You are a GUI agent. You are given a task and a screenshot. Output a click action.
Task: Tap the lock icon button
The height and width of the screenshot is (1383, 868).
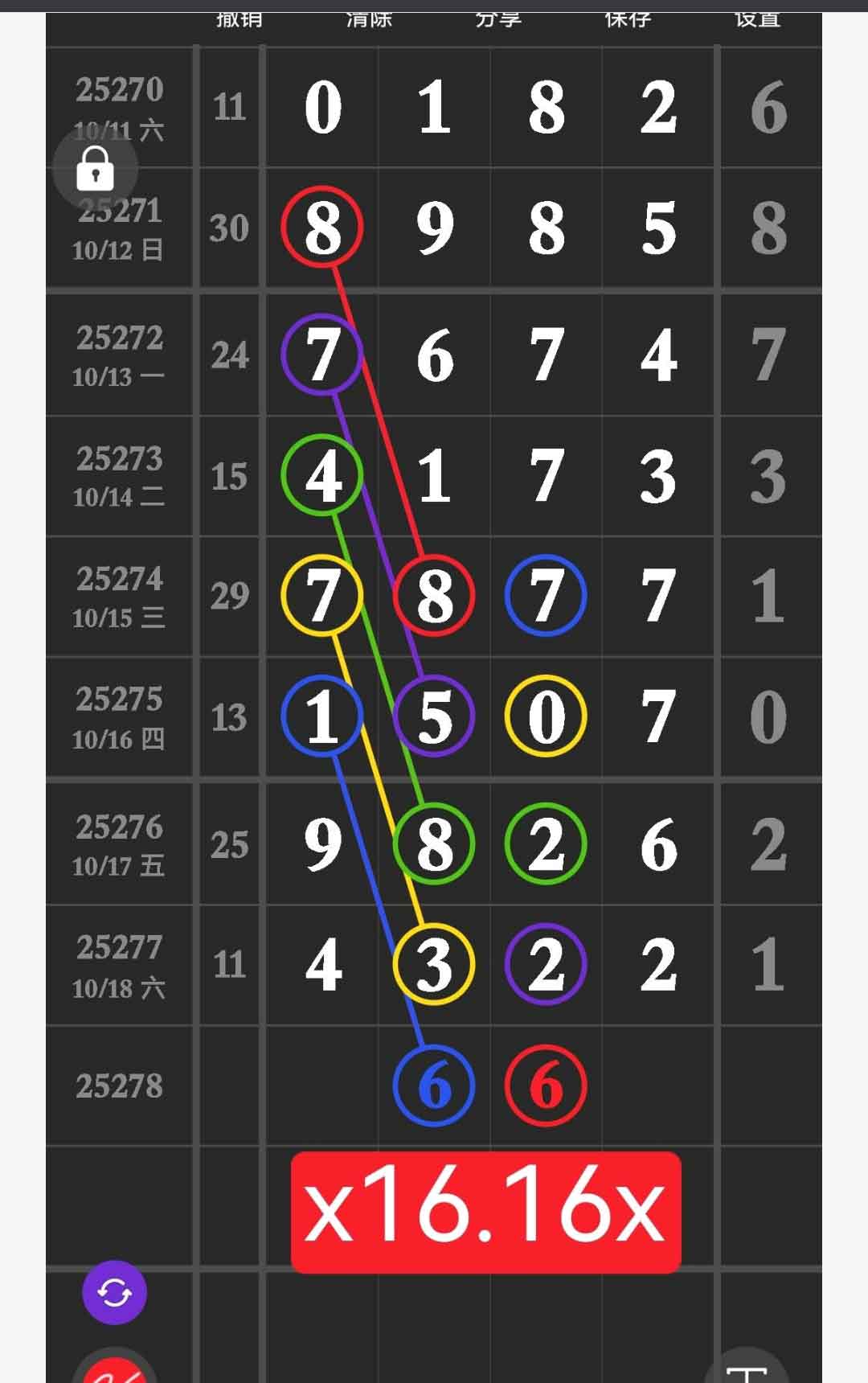95,170
